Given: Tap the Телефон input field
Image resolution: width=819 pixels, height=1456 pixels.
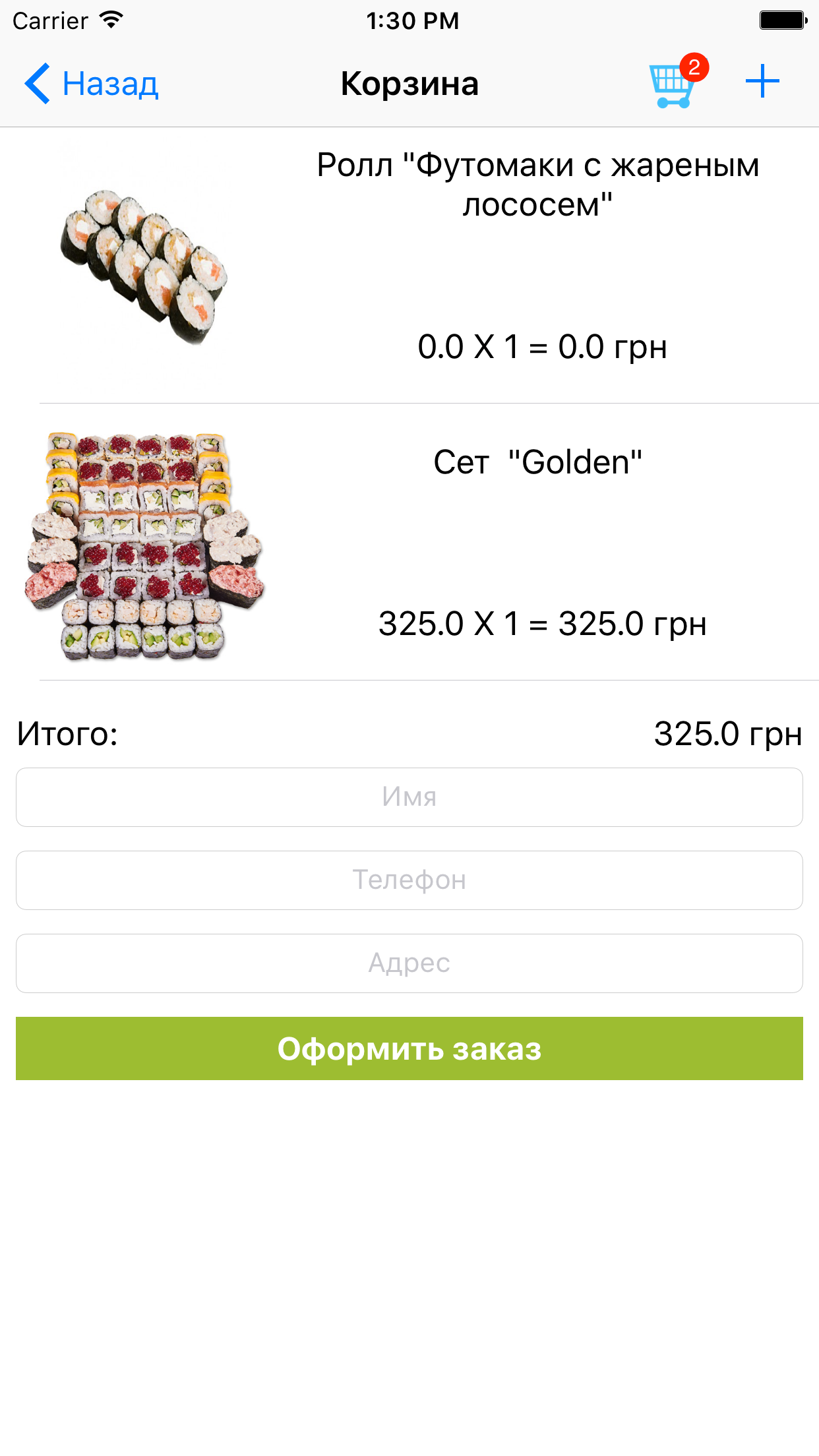Looking at the screenshot, I should pos(409,880).
